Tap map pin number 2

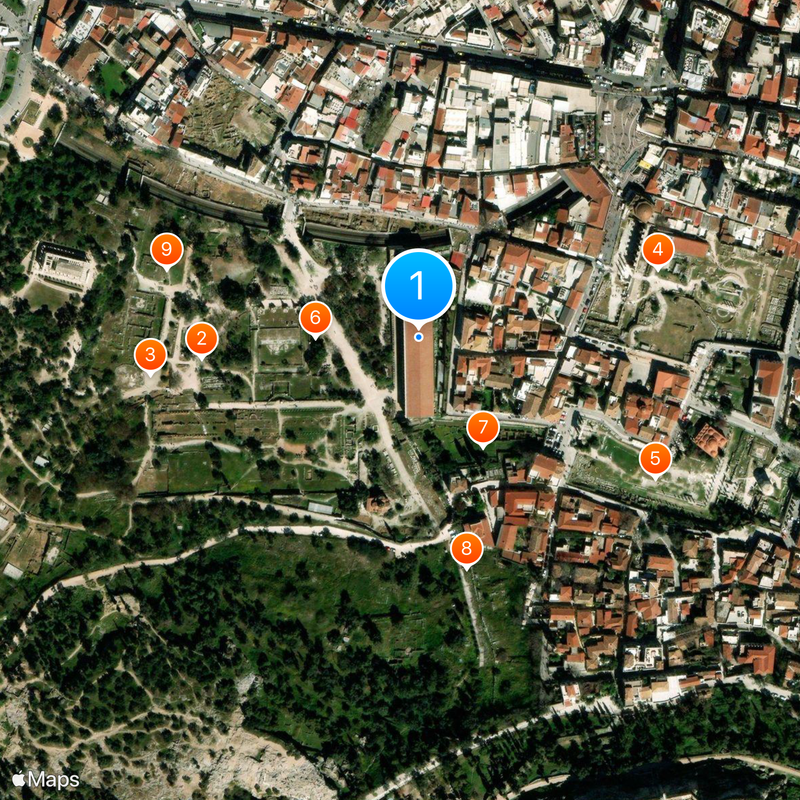tap(201, 339)
